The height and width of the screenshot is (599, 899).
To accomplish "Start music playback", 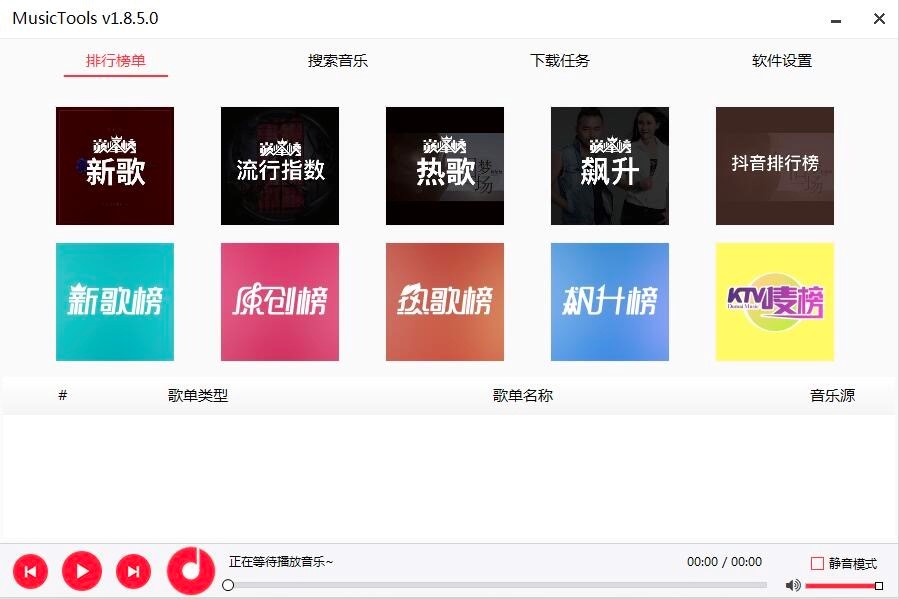I will [x=82, y=571].
